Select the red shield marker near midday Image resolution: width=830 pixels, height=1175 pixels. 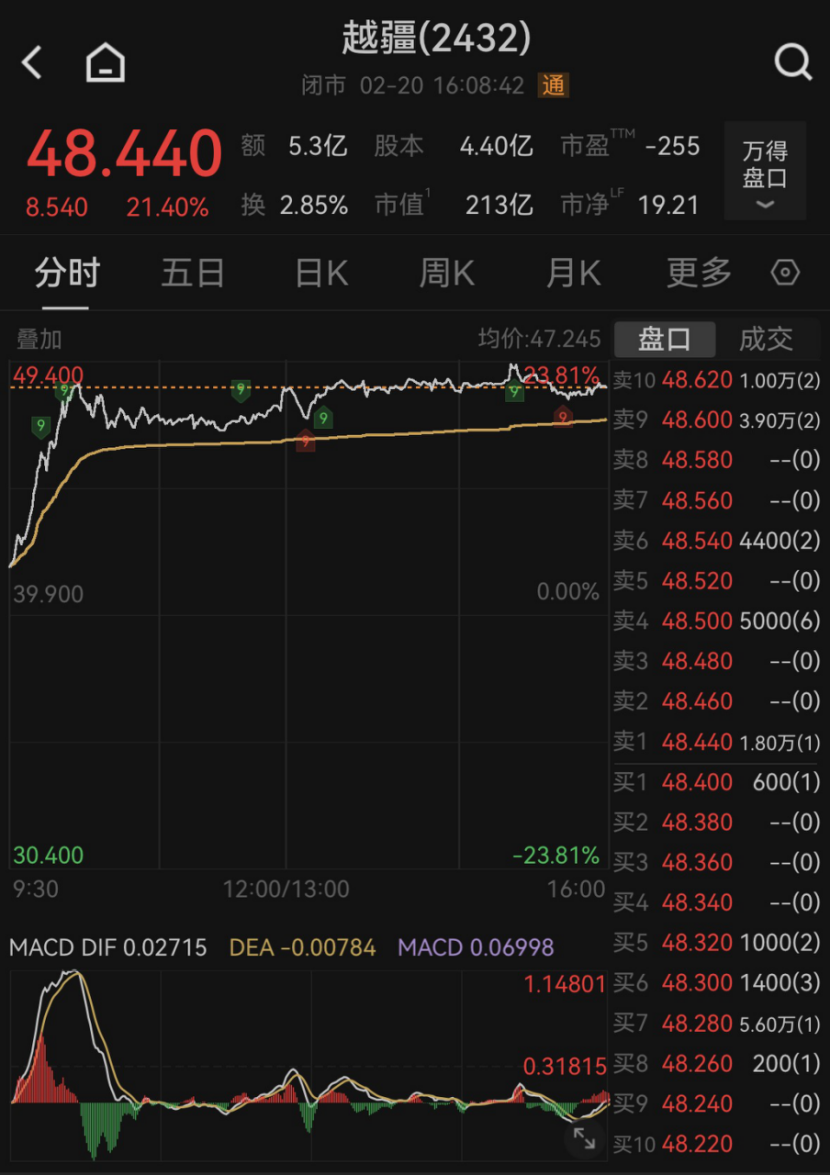pos(305,440)
